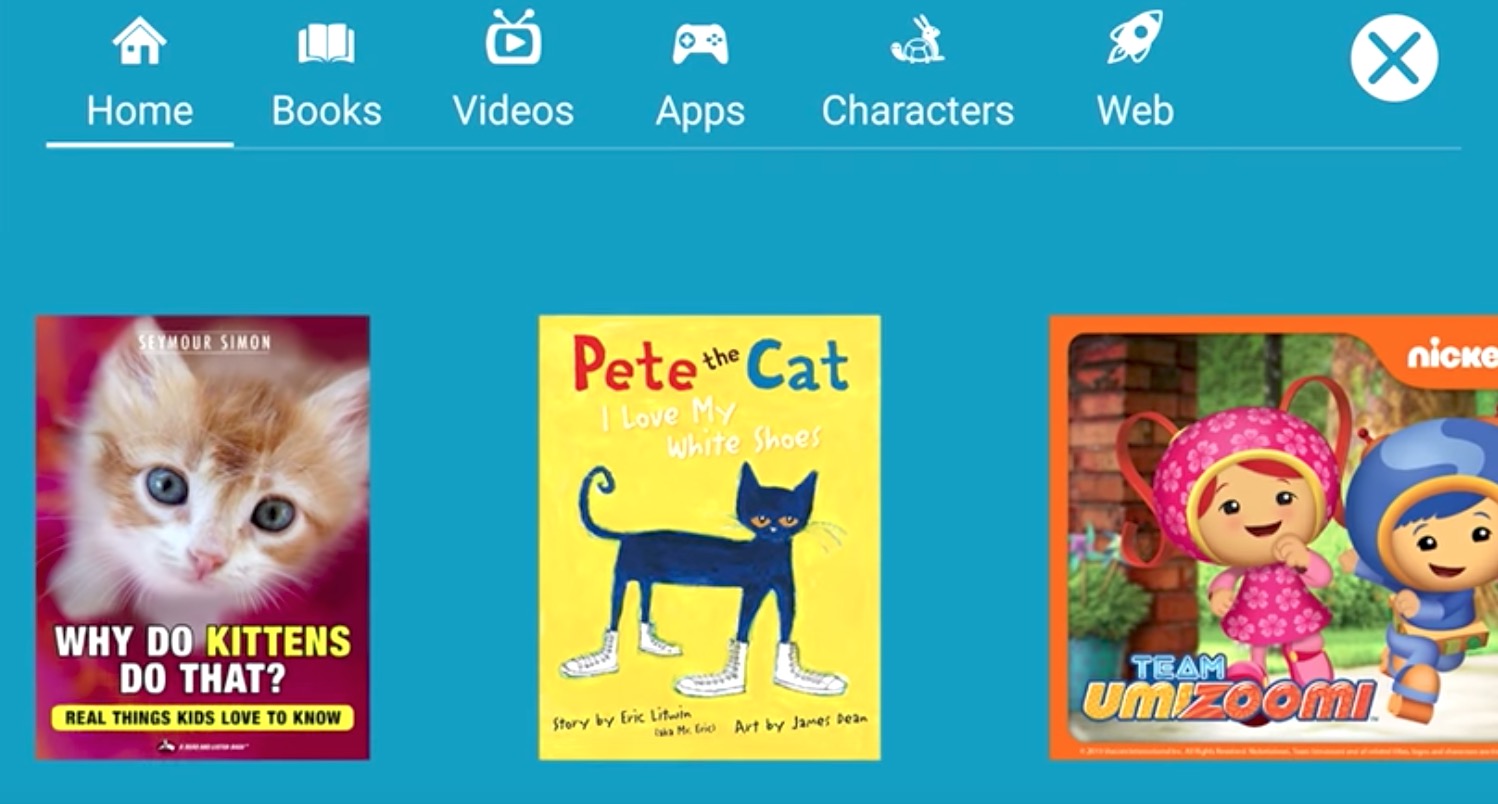Image resolution: width=1498 pixels, height=804 pixels.
Task: Close the screen with the X button
Action: (1394, 58)
